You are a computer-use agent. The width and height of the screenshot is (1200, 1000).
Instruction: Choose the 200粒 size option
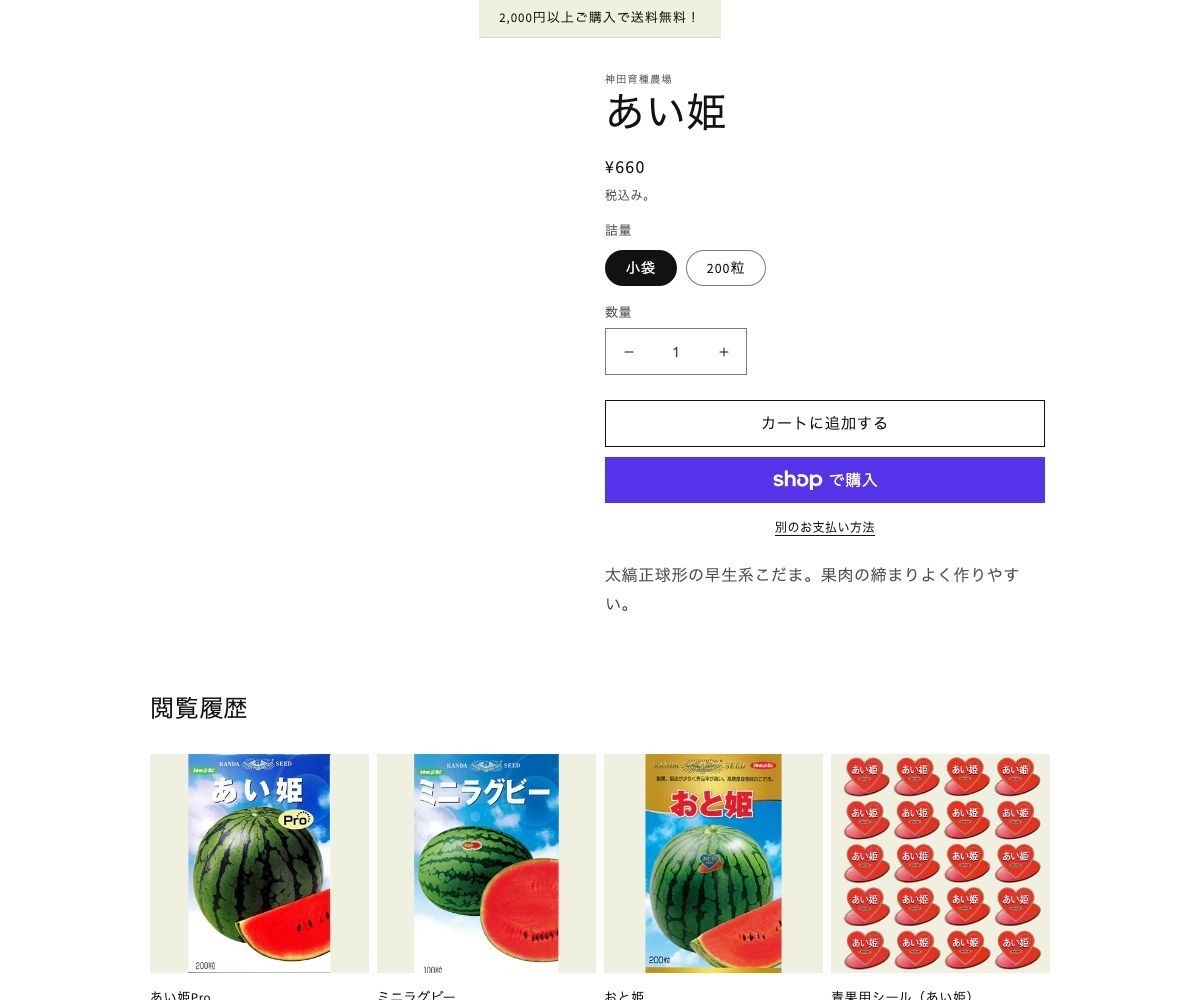(725, 268)
